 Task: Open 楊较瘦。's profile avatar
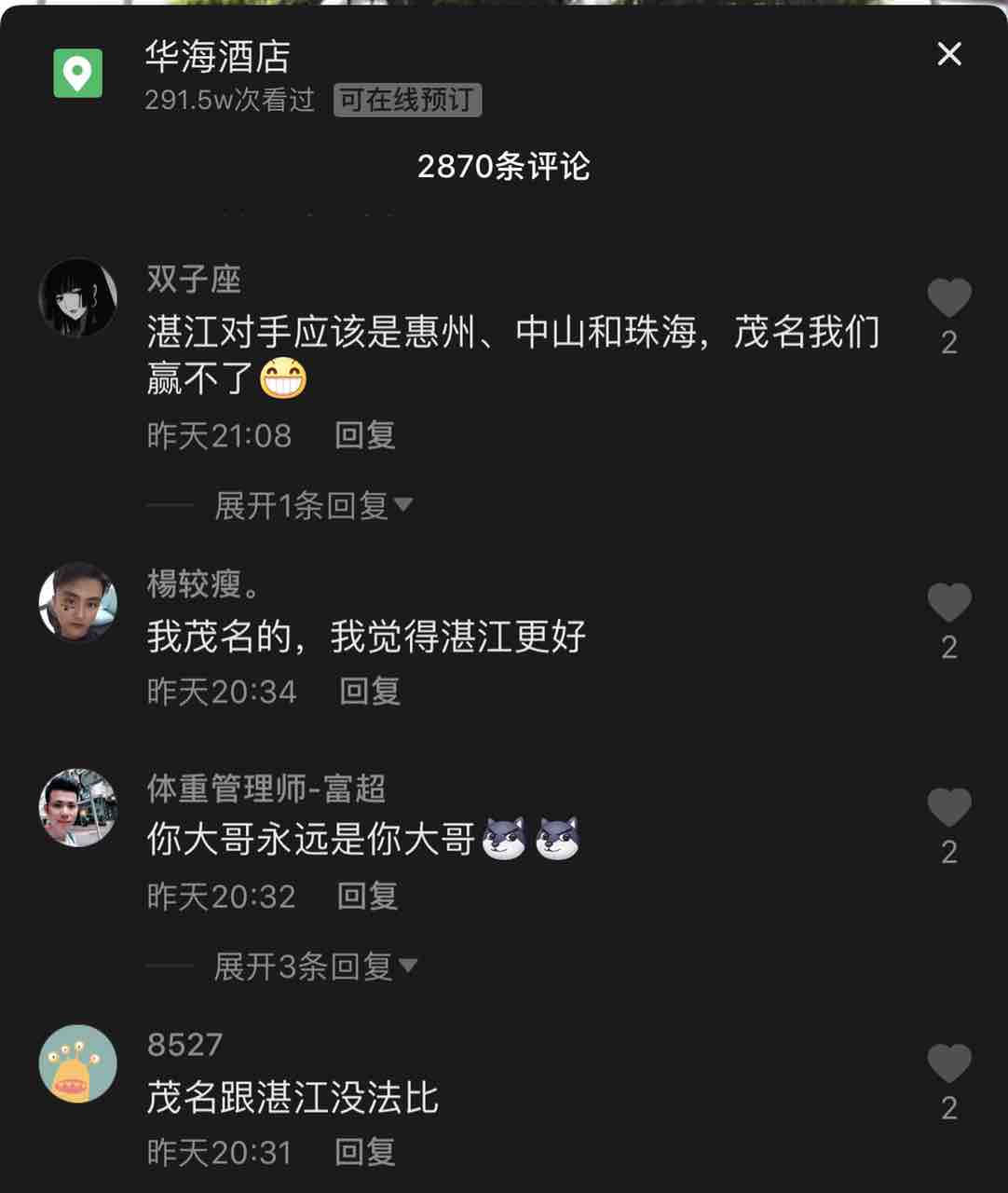tap(77, 602)
